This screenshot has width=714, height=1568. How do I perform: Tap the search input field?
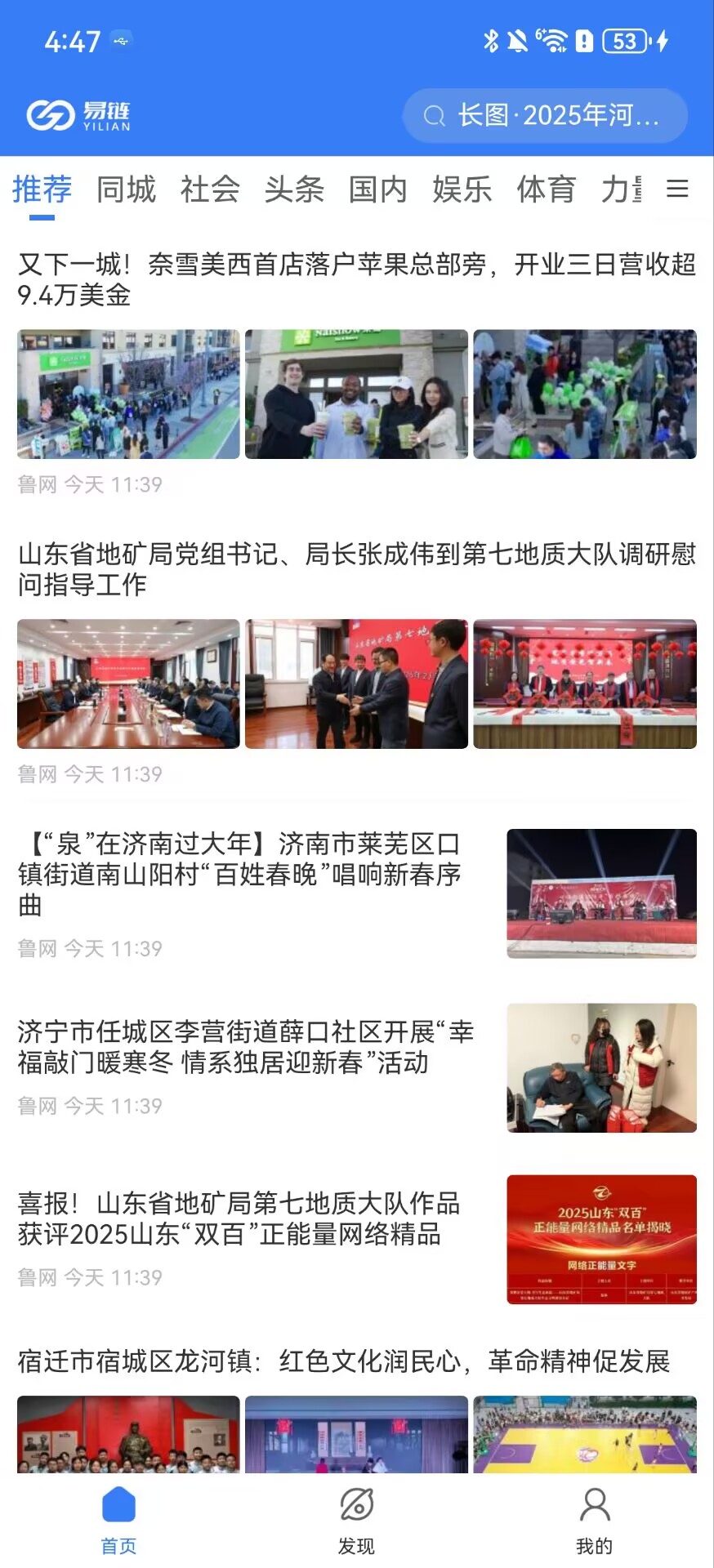545,116
